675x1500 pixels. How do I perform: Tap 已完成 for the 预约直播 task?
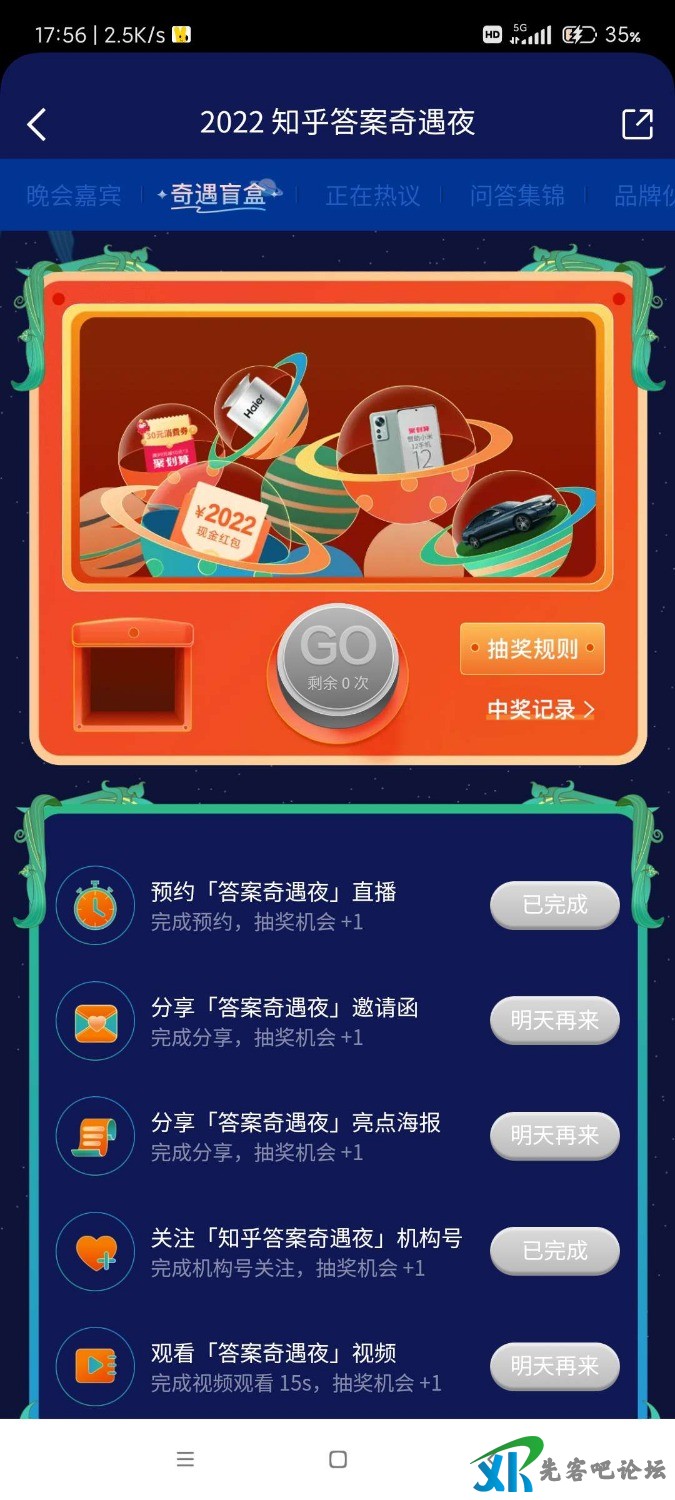[x=554, y=905]
